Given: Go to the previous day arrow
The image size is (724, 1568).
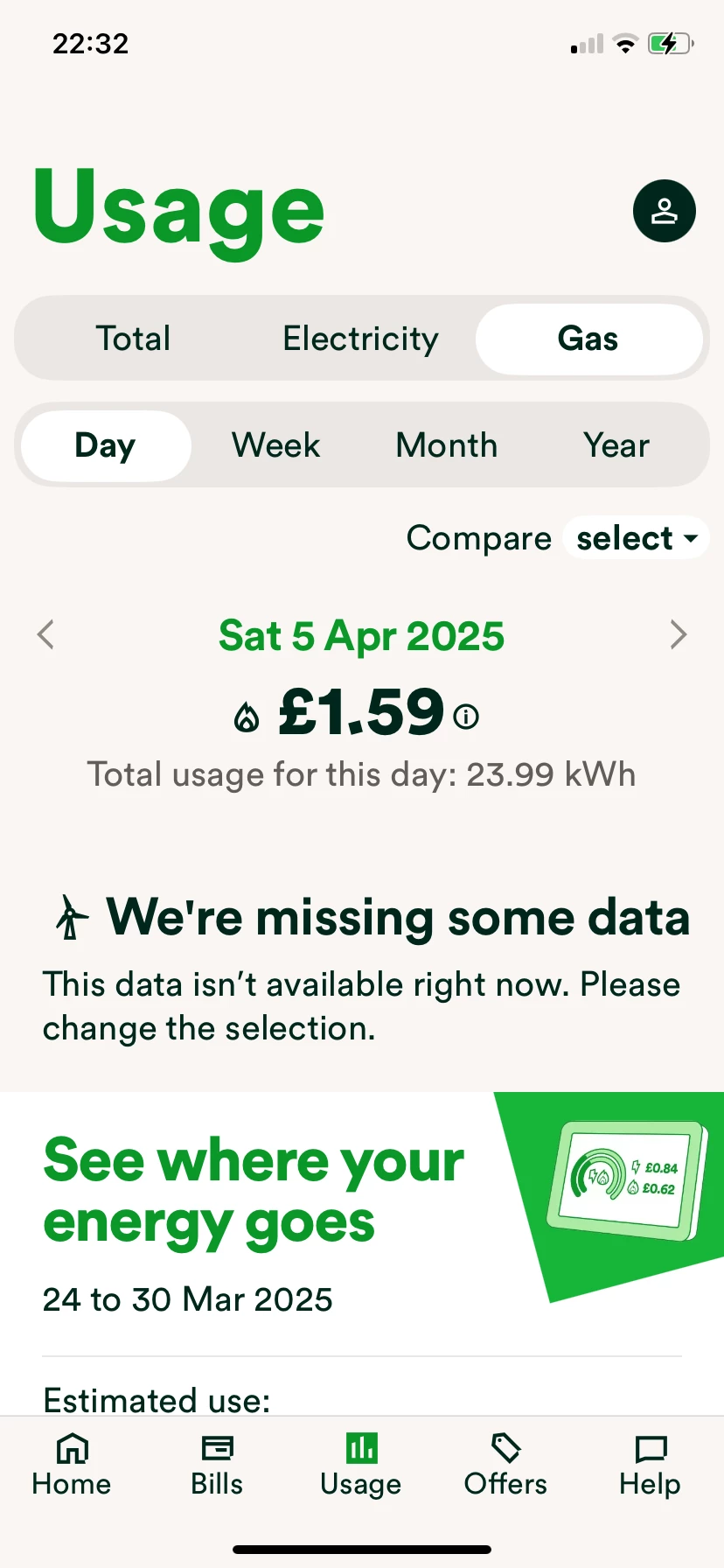Looking at the screenshot, I should tap(46, 634).
